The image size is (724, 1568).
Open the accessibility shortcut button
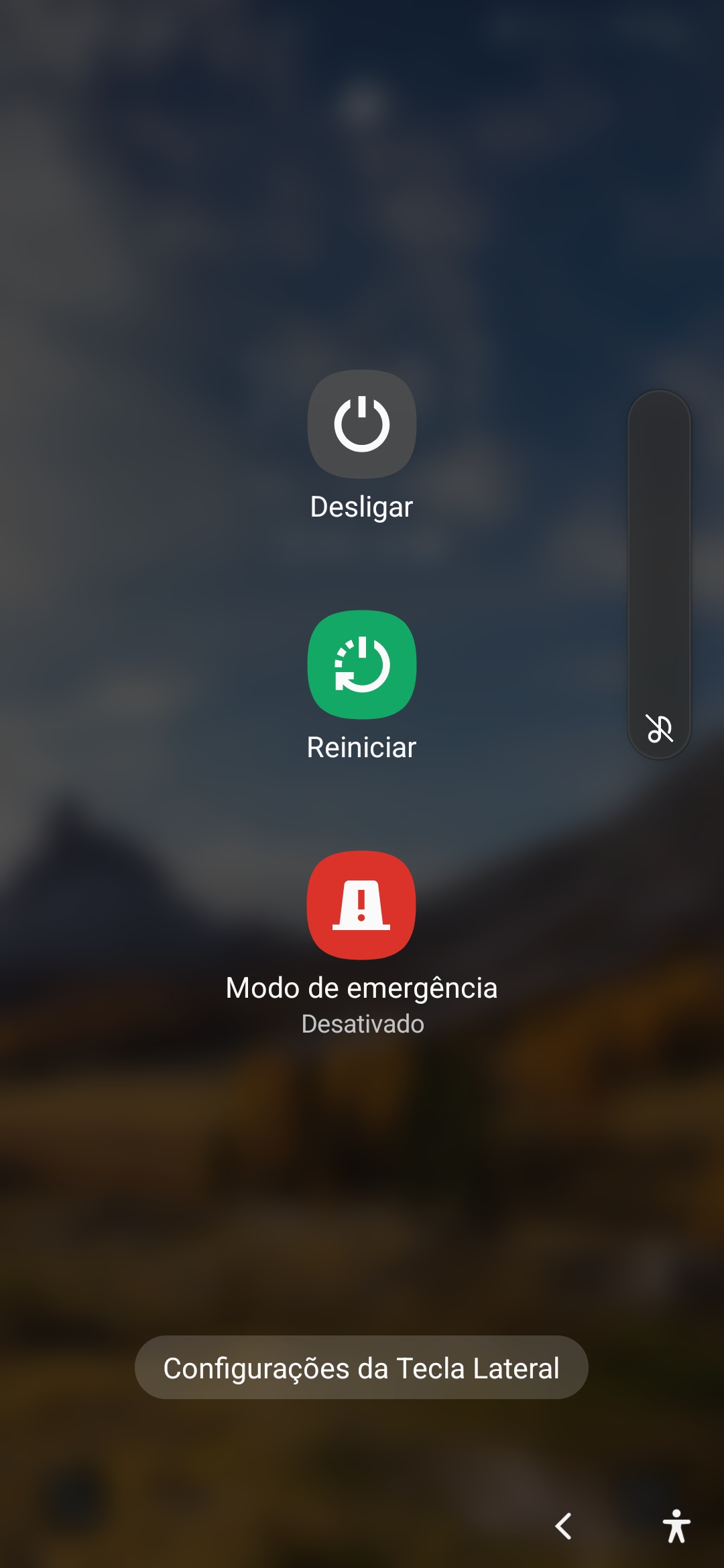[676, 1526]
